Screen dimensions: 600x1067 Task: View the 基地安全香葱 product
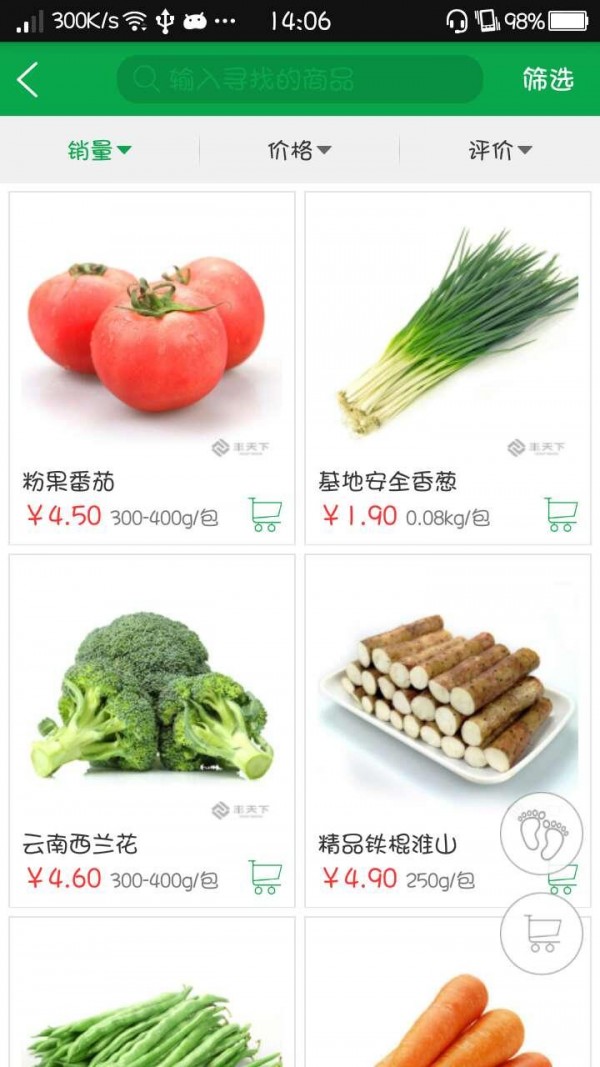pyautogui.click(x=448, y=340)
